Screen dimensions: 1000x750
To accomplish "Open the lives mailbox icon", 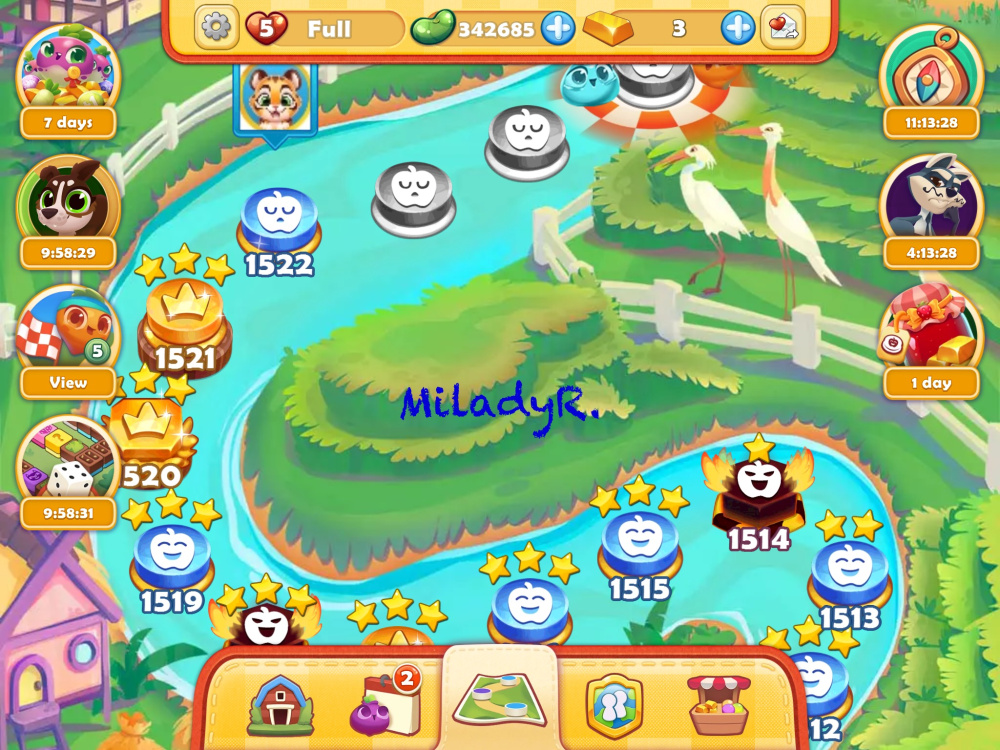I will (x=782, y=27).
